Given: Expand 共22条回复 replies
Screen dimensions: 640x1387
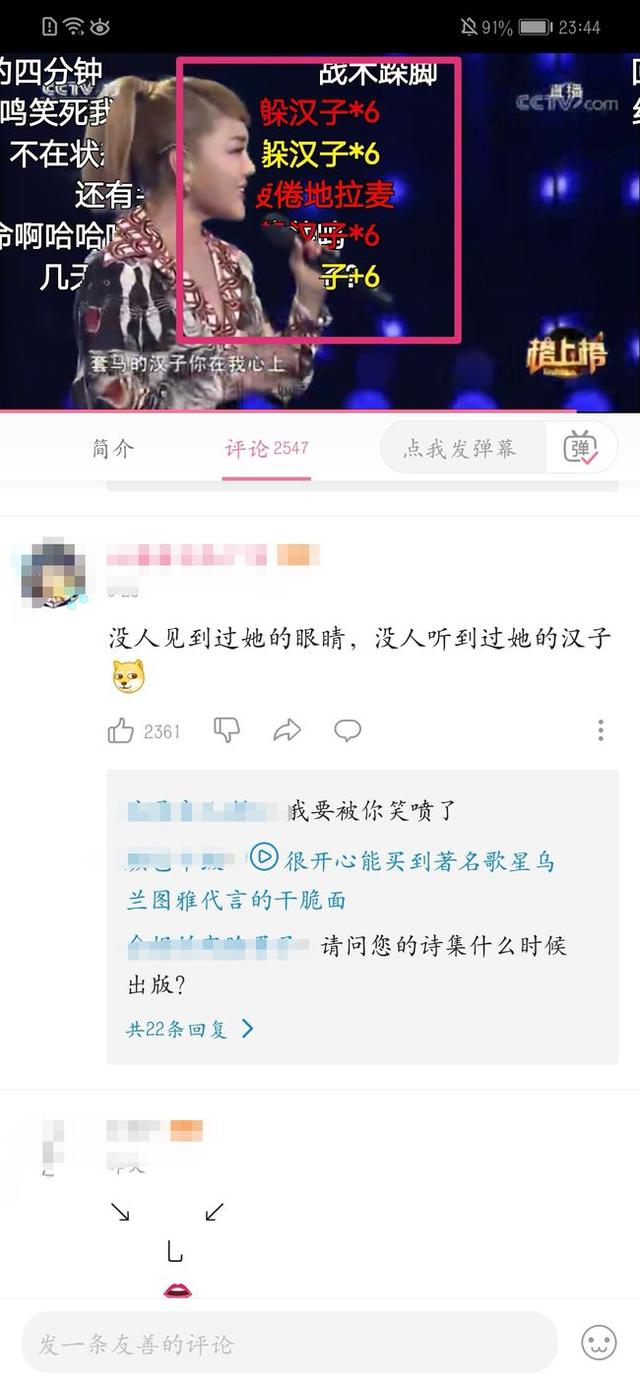Looking at the screenshot, I should click(x=190, y=1029).
